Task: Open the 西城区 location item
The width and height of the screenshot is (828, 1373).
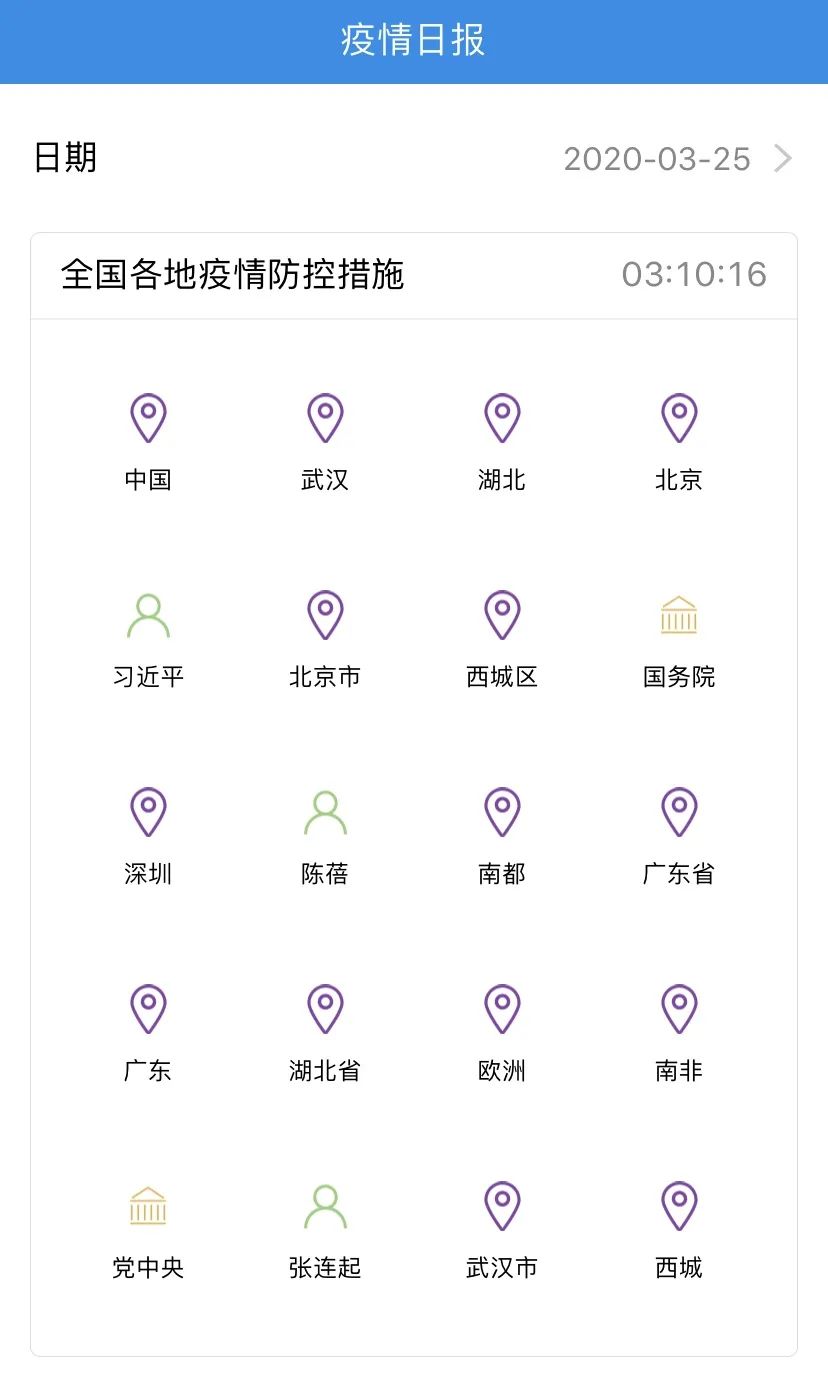Action: click(x=502, y=638)
